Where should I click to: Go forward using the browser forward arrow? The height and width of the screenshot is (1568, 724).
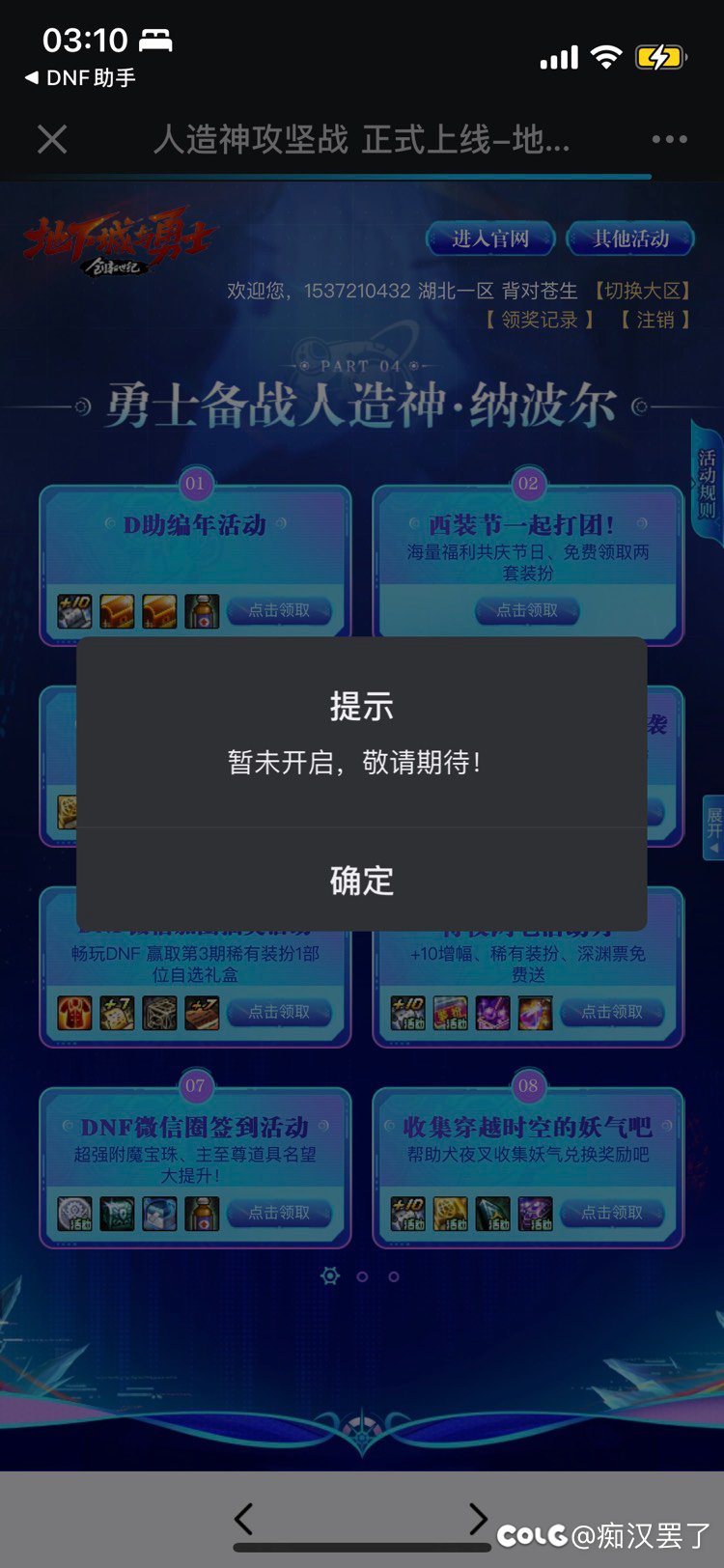[x=478, y=1519]
